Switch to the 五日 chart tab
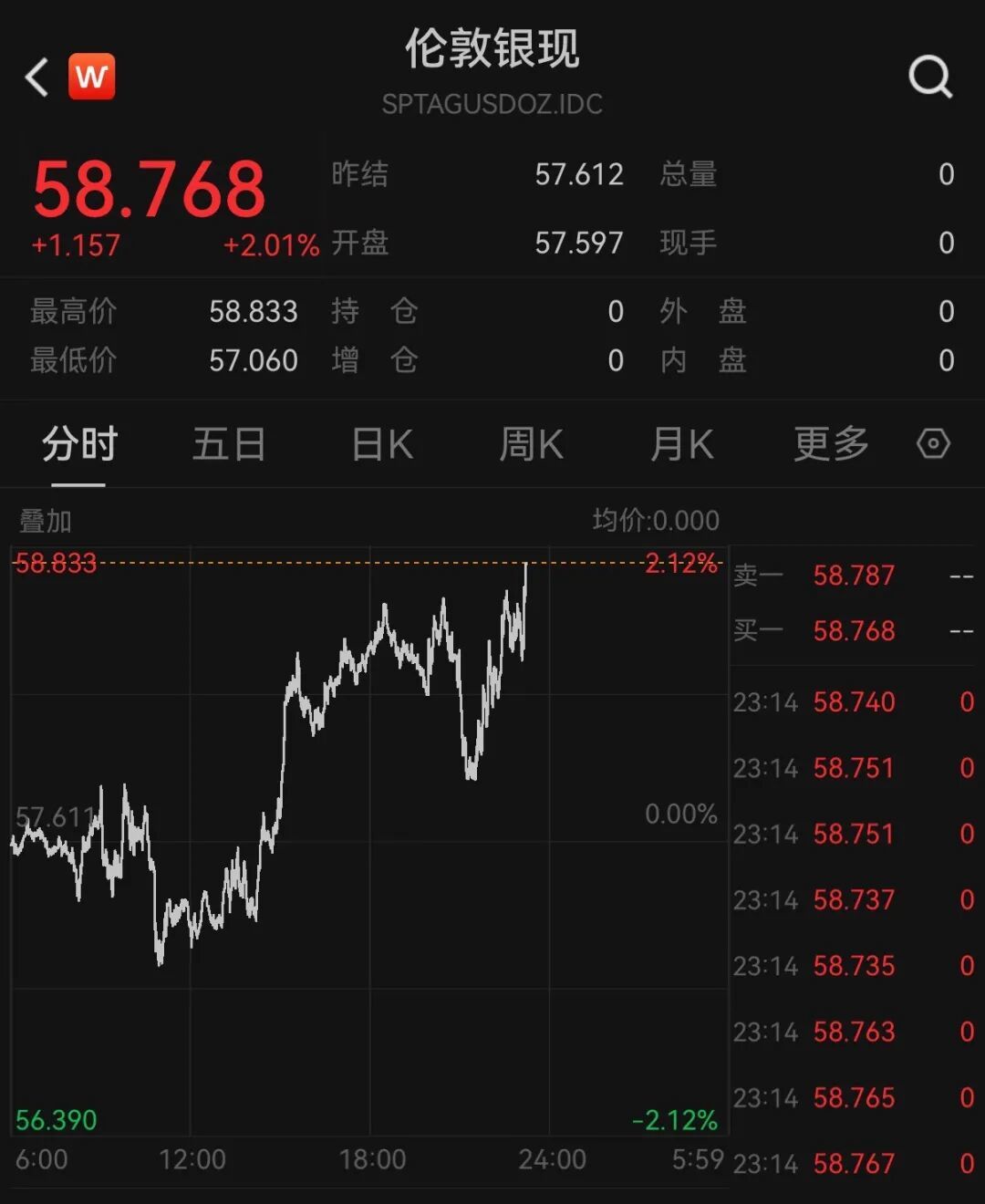985x1204 pixels. [229, 444]
